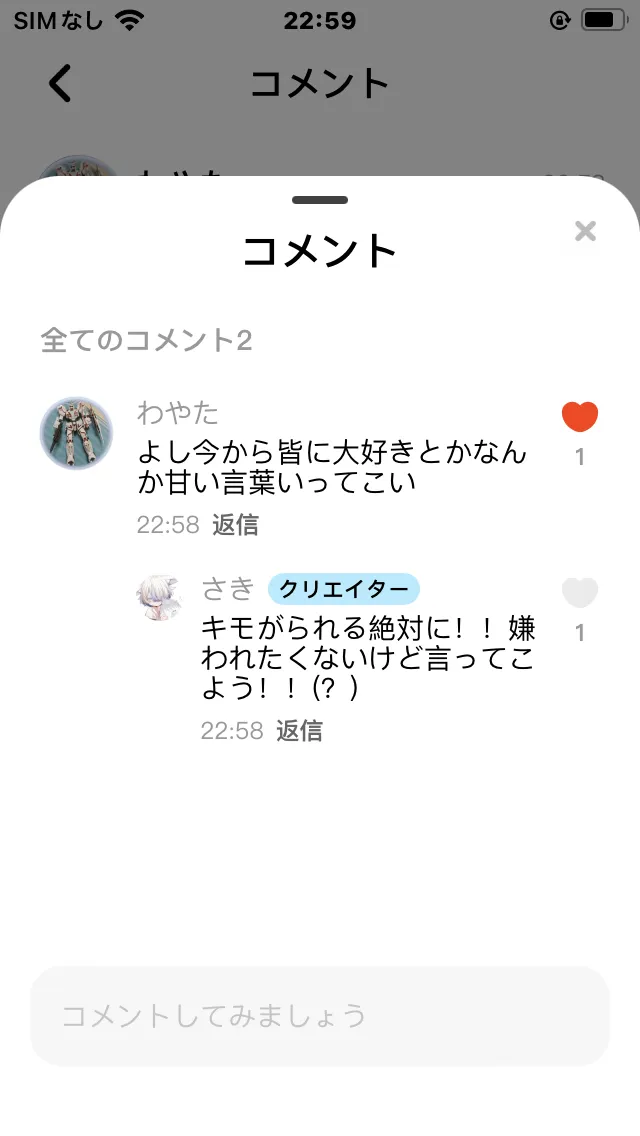Like さき's reply

[x=580, y=593]
